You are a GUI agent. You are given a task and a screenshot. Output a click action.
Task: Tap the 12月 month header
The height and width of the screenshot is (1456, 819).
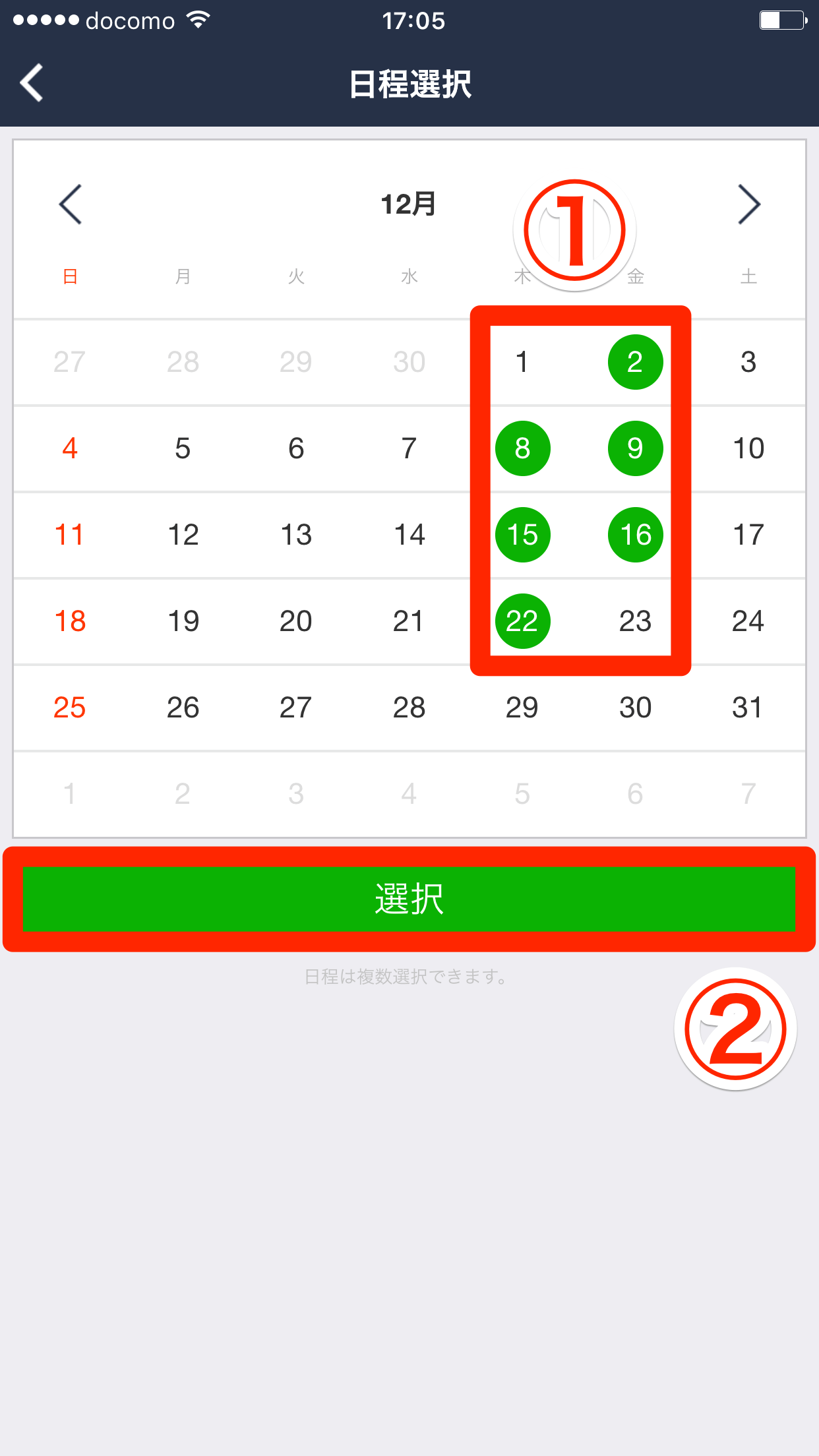[409, 204]
